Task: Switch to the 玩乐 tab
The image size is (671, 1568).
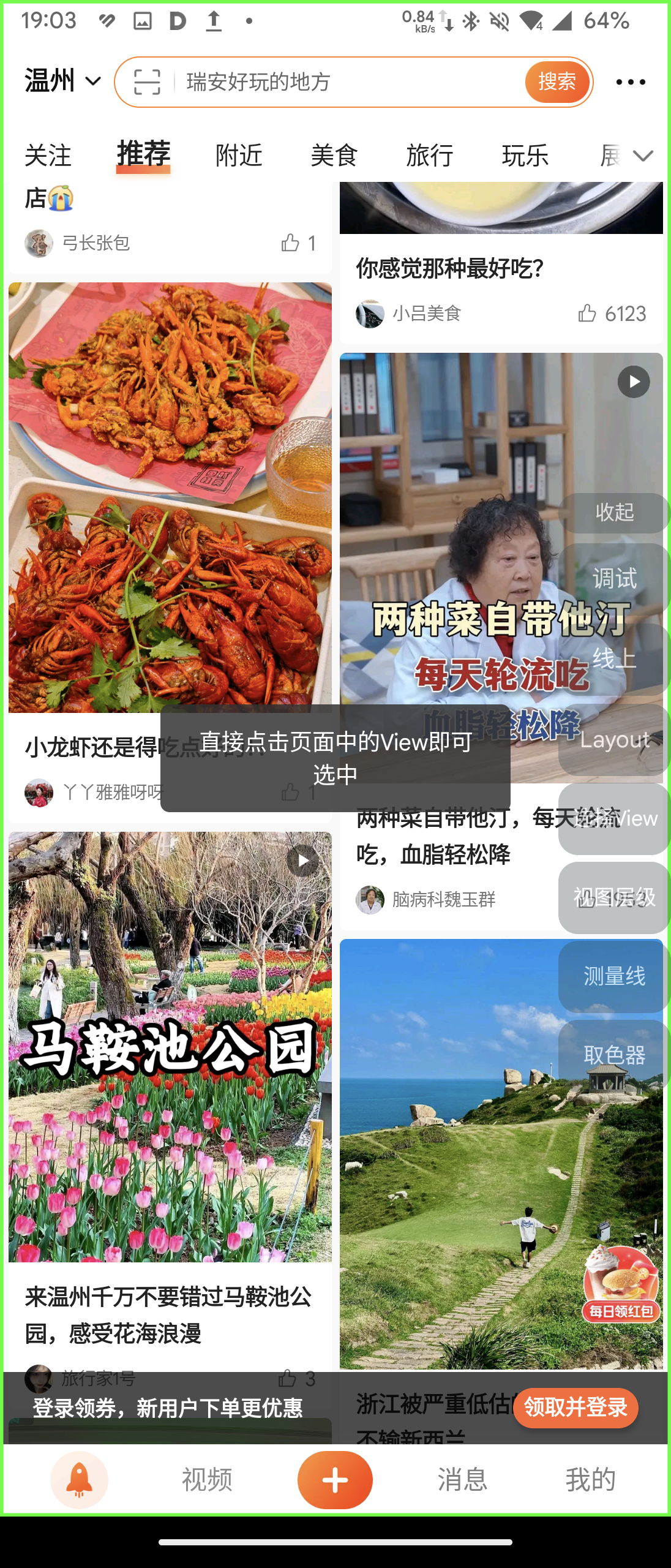Action: (525, 156)
